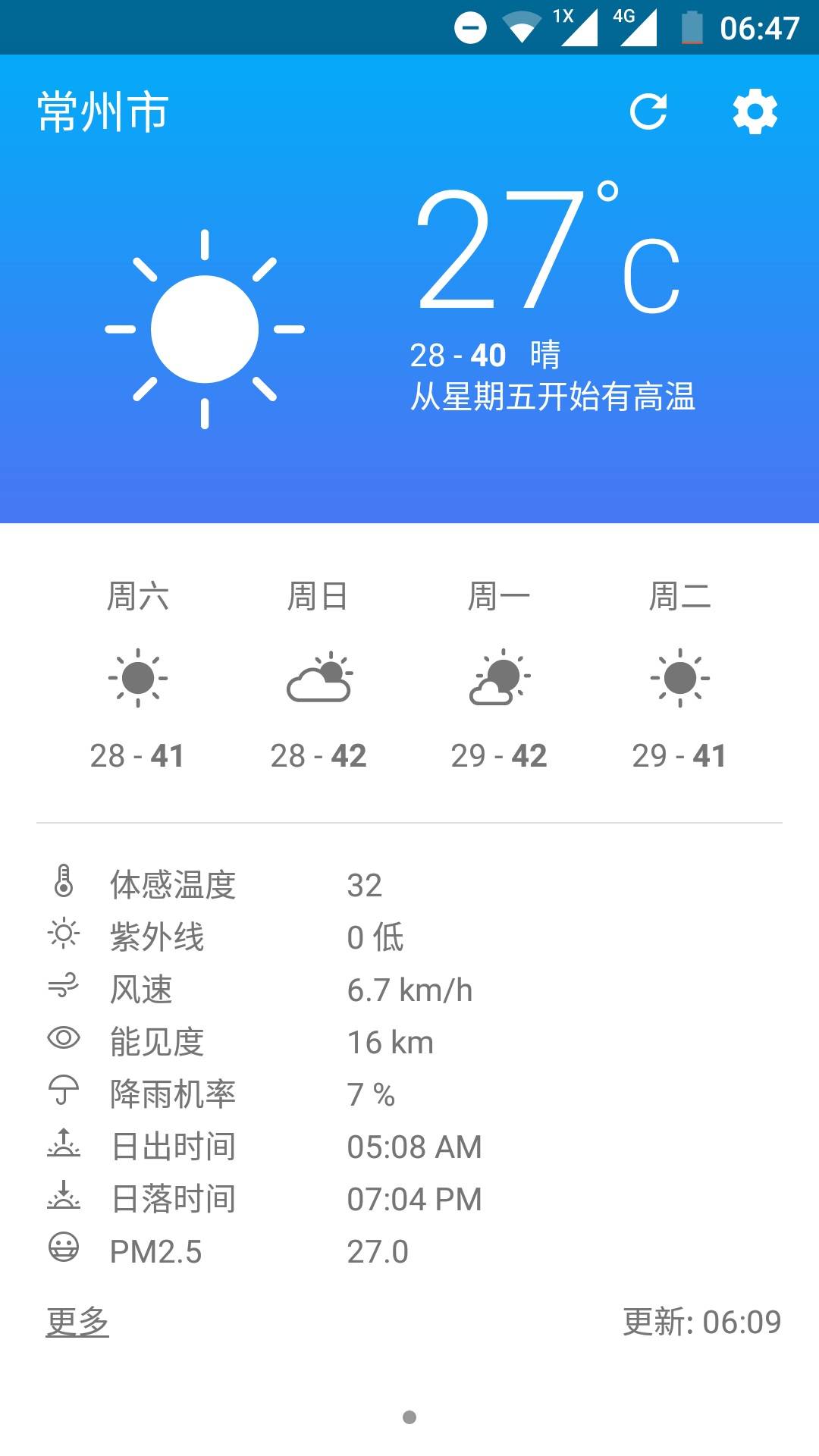The height and width of the screenshot is (1456, 819).
Task: View the 周日 forecast
Action: [318, 676]
